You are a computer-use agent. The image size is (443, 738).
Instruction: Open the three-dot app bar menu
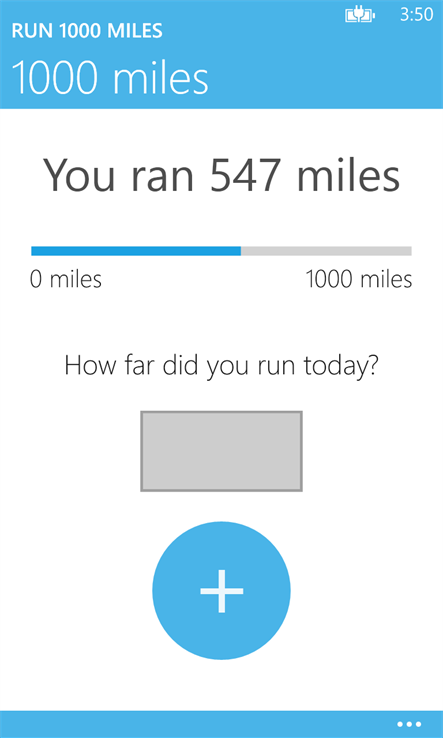tap(409, 724)
